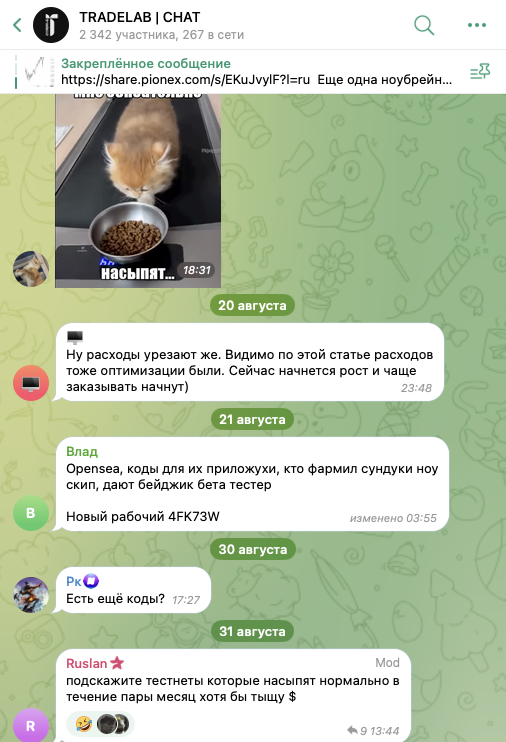Tap the monitor avatar of the 23:48 message
Image resolution: width=506 pixels, height=742 pixels.
click(31, 383)
